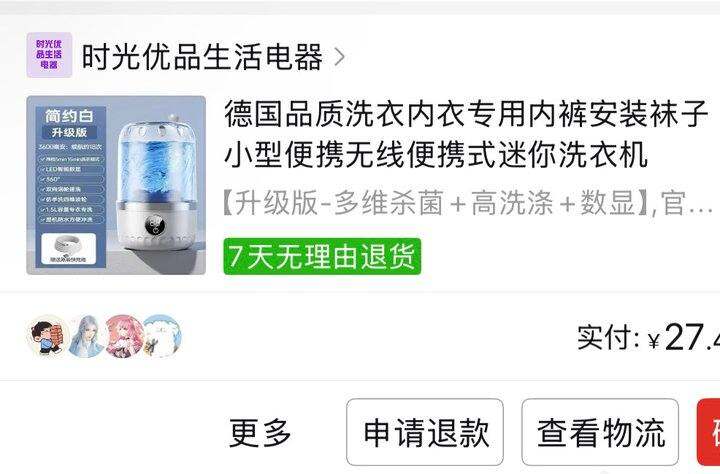Tap 更多 for more order options
Viewport: 720px width, 474px height.
260,432
